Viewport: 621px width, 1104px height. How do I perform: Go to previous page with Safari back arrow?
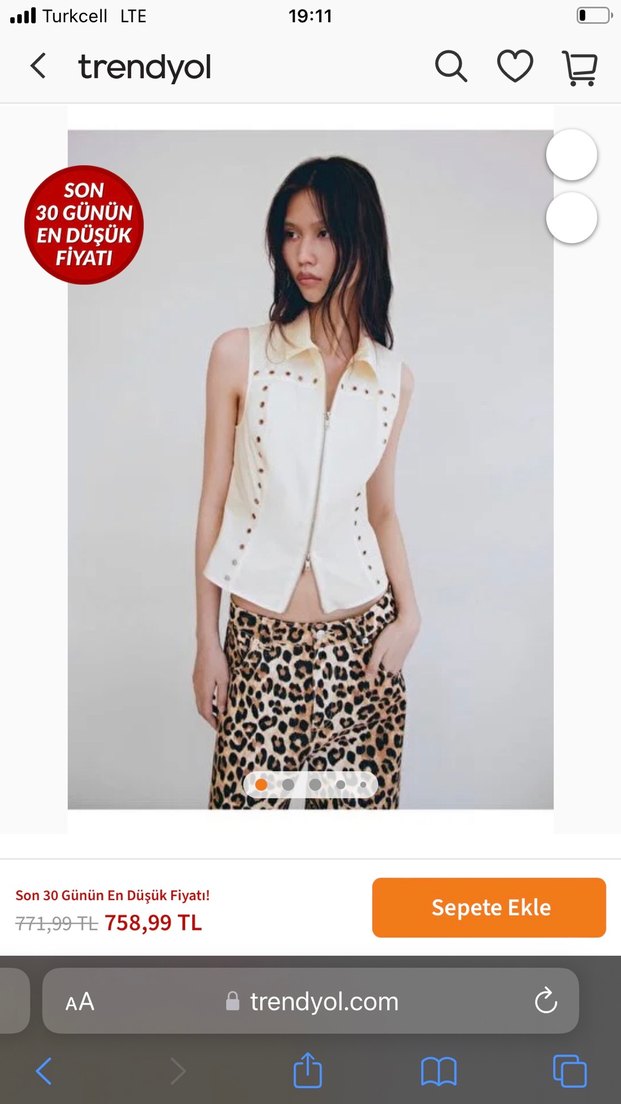44,1071
